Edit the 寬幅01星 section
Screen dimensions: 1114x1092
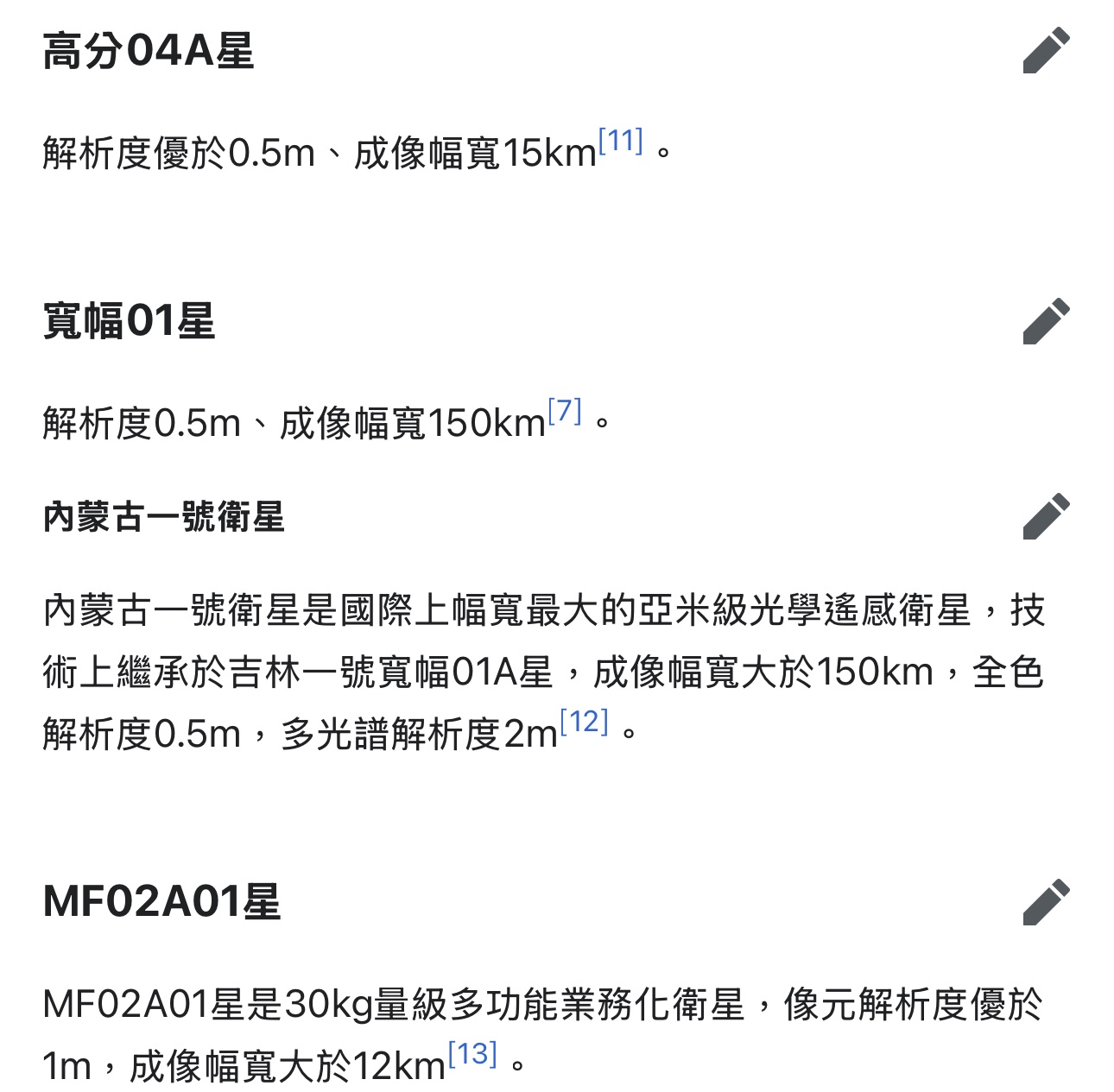pyautogui.click(x=1046, y=322)
